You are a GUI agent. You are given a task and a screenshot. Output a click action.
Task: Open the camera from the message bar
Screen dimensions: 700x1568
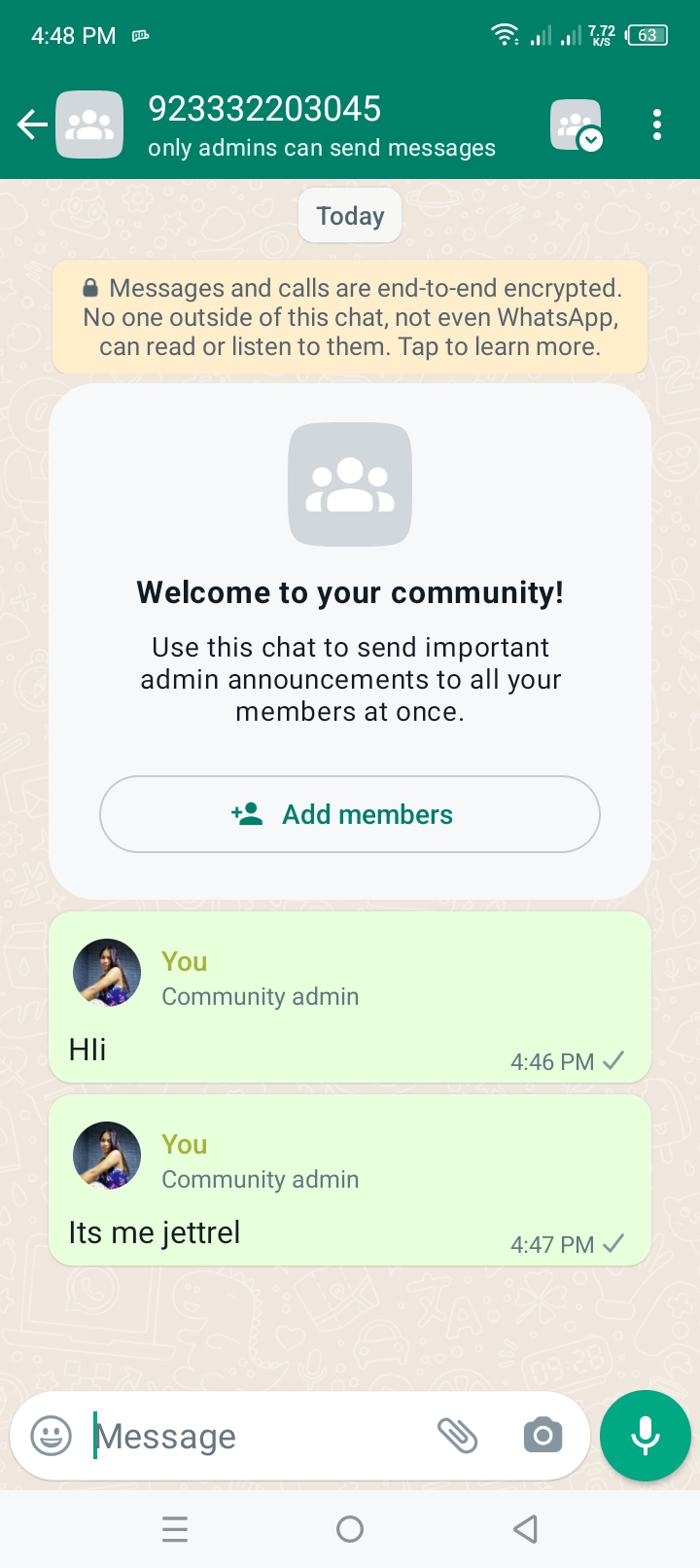[542, 1436]
